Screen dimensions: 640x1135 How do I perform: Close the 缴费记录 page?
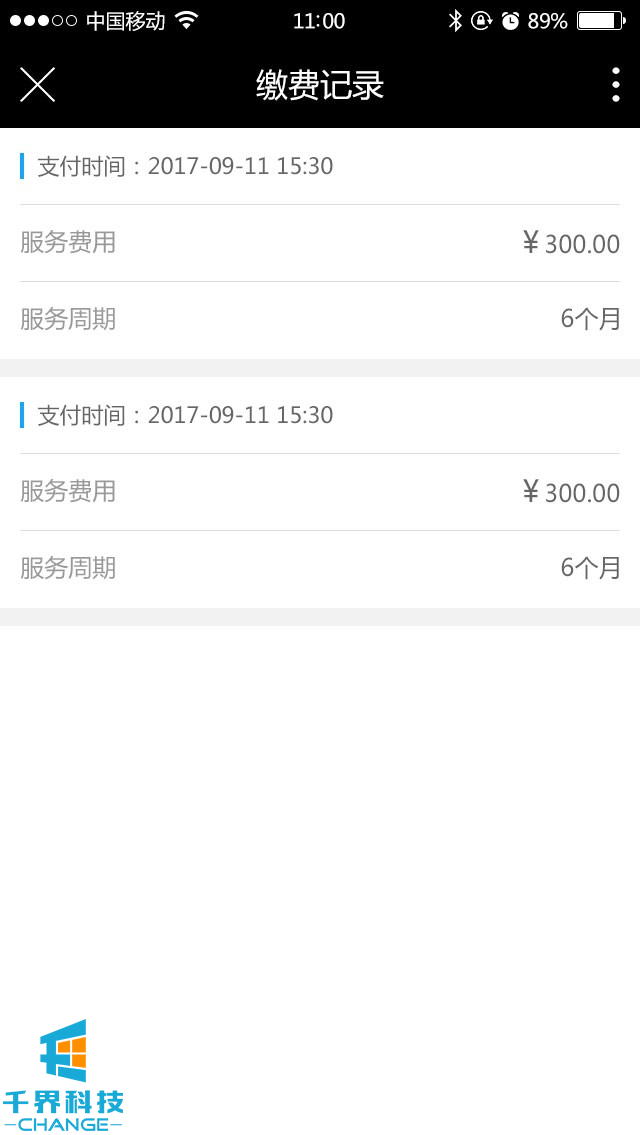pos(37,85)
